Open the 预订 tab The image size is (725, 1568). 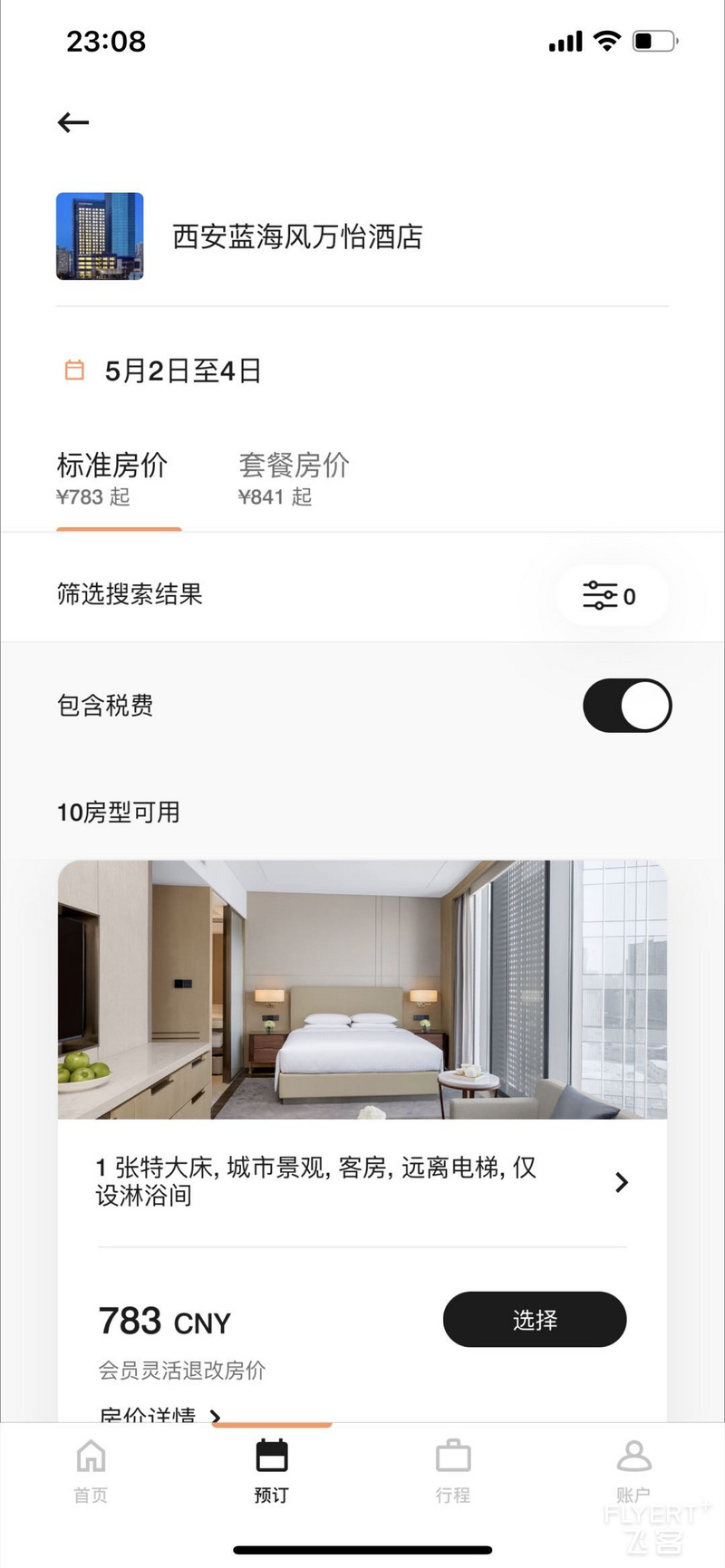[272, 1471]
